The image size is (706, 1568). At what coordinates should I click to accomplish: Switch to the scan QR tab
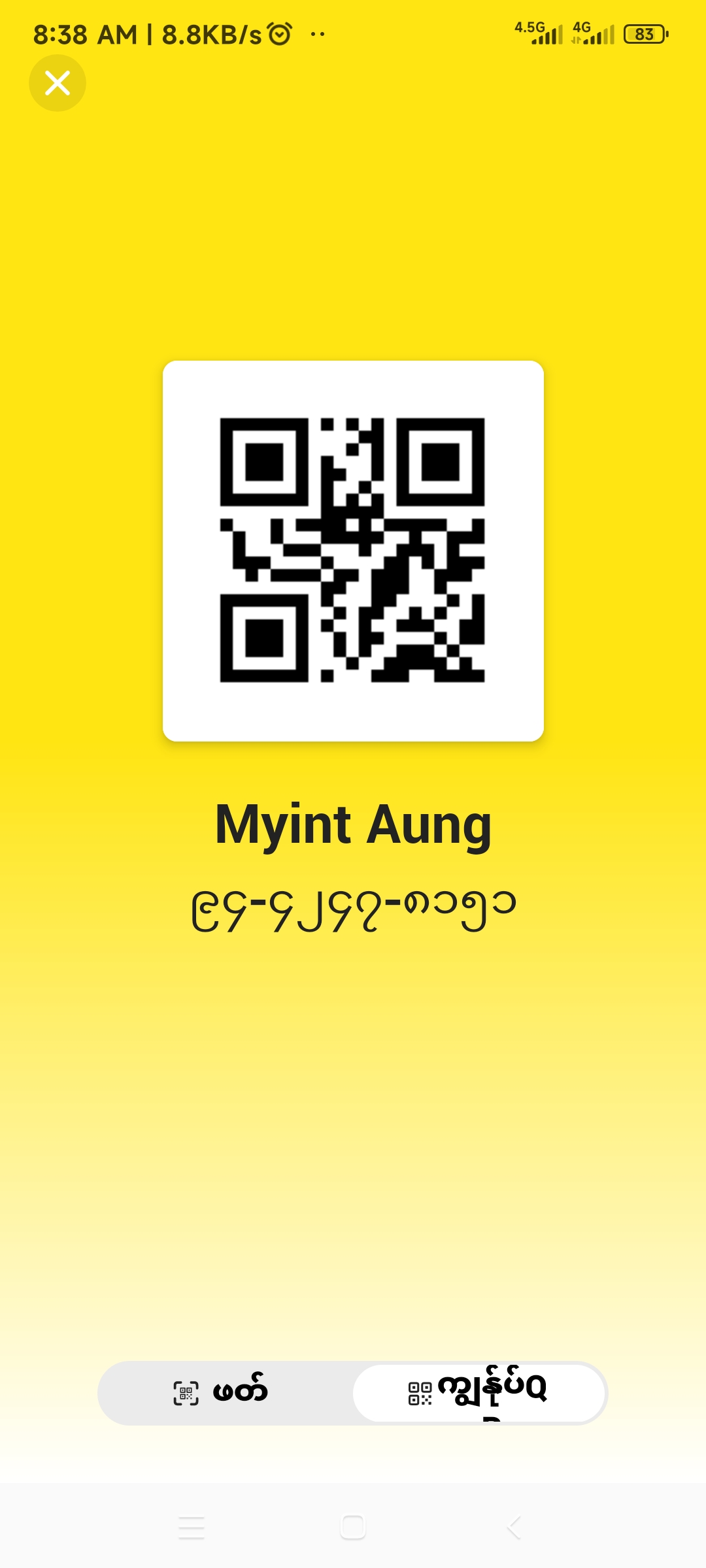pos(222,1393)
